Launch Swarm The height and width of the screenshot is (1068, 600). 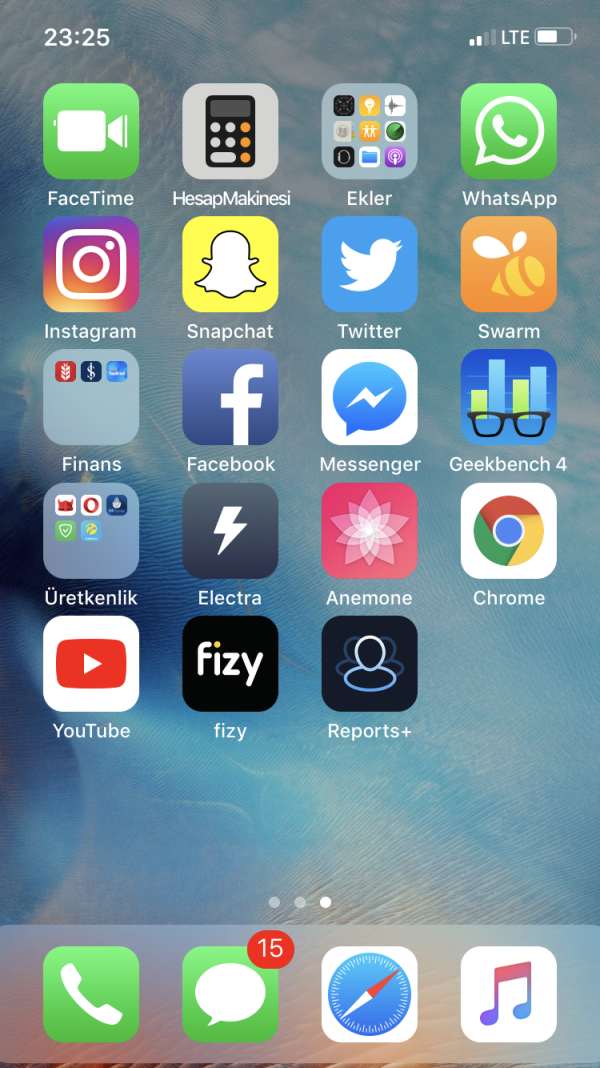point(508,264)
